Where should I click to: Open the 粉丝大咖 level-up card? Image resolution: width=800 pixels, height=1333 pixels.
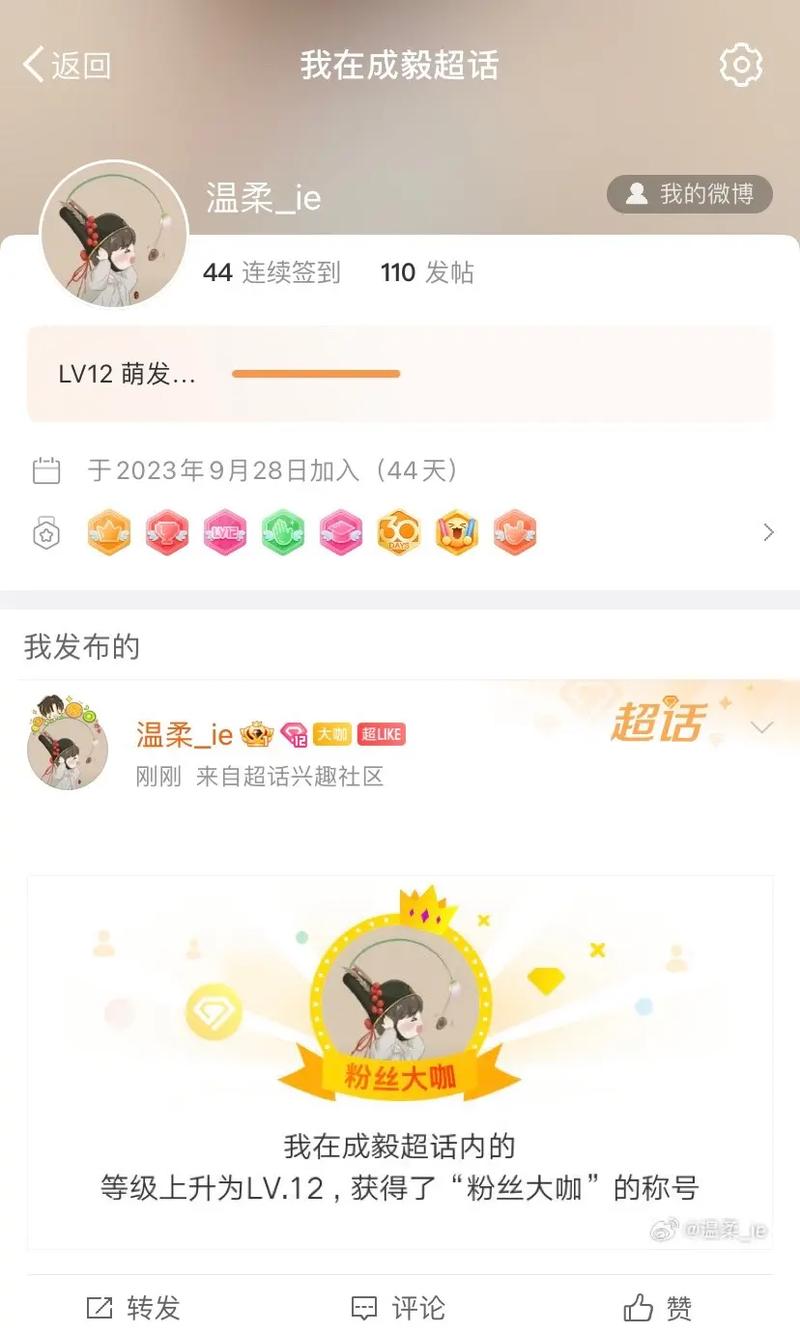click(400, 1062)
